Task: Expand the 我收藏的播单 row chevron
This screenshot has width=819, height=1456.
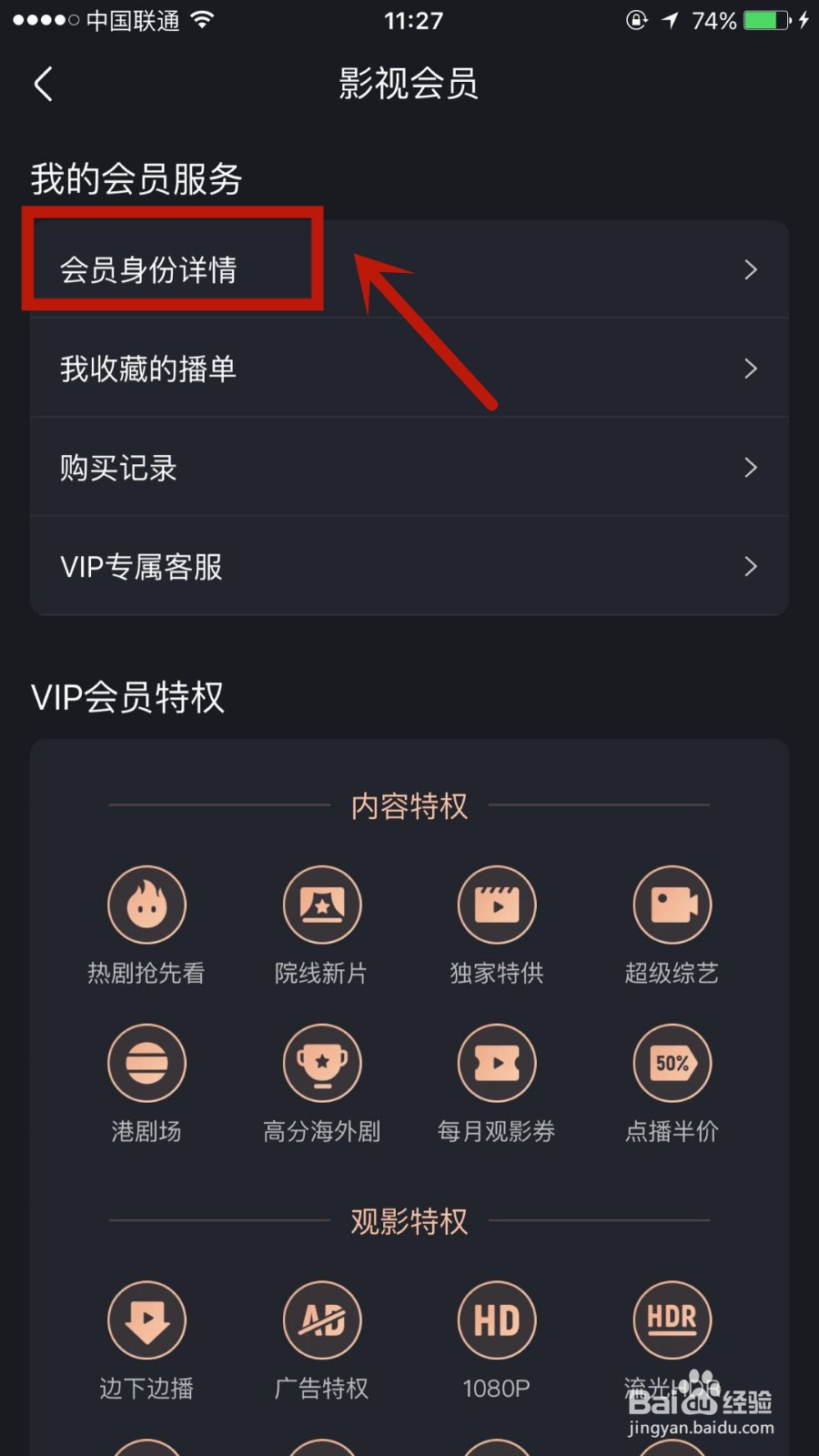Action: point(750,369)
